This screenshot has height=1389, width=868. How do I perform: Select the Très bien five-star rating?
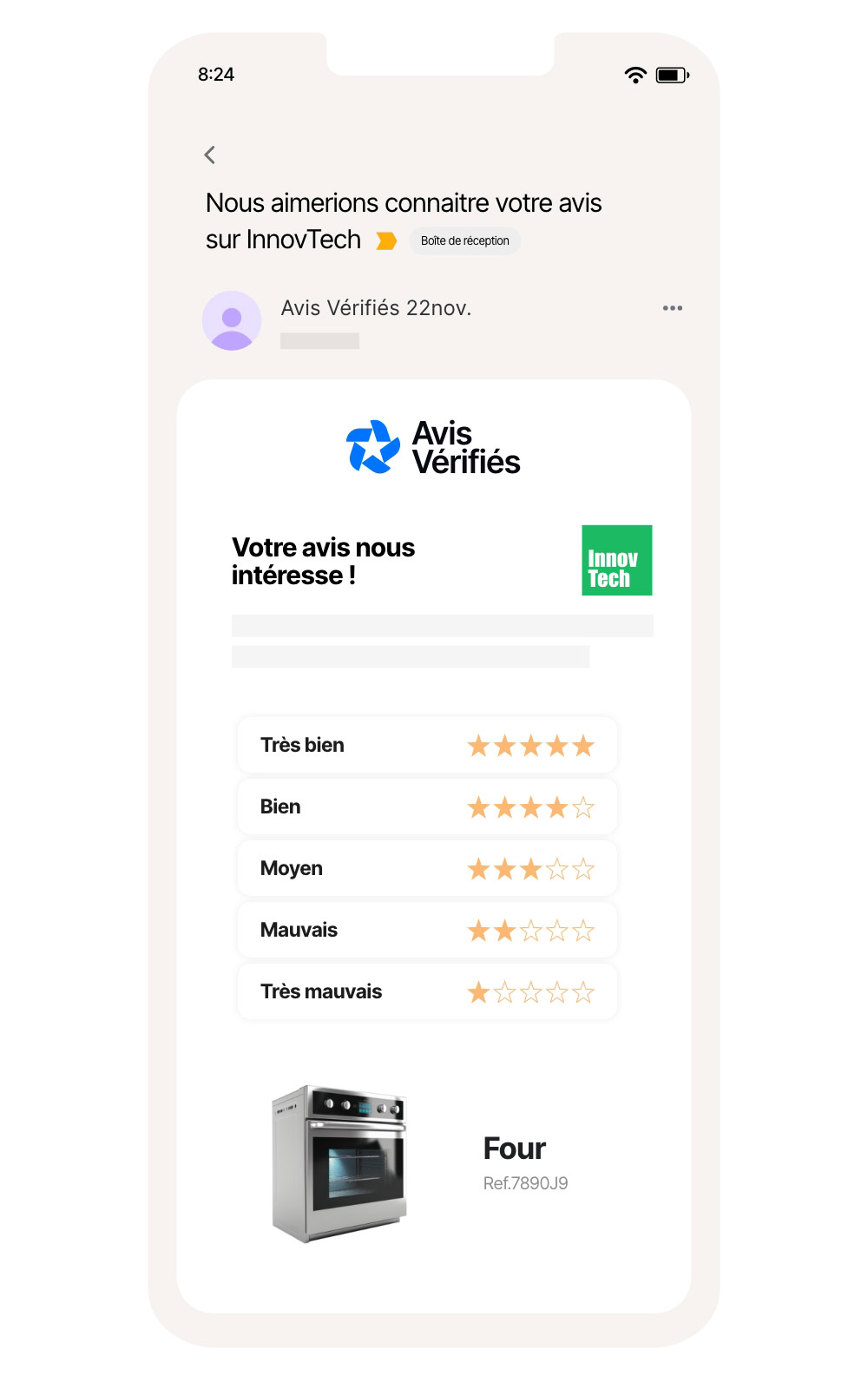point(427,744)
